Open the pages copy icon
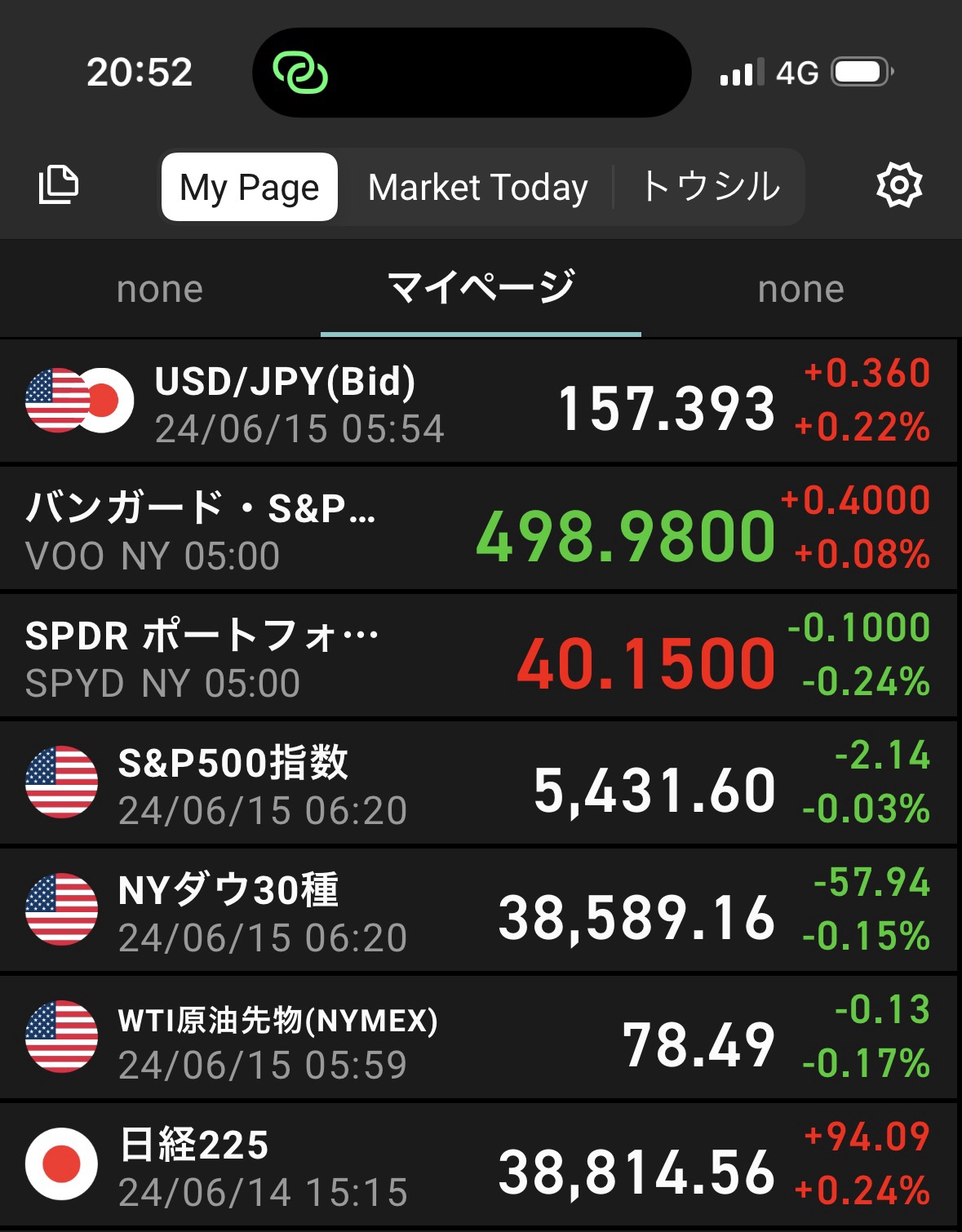The width and height of the screenshot is (962, 1232). 59,185
